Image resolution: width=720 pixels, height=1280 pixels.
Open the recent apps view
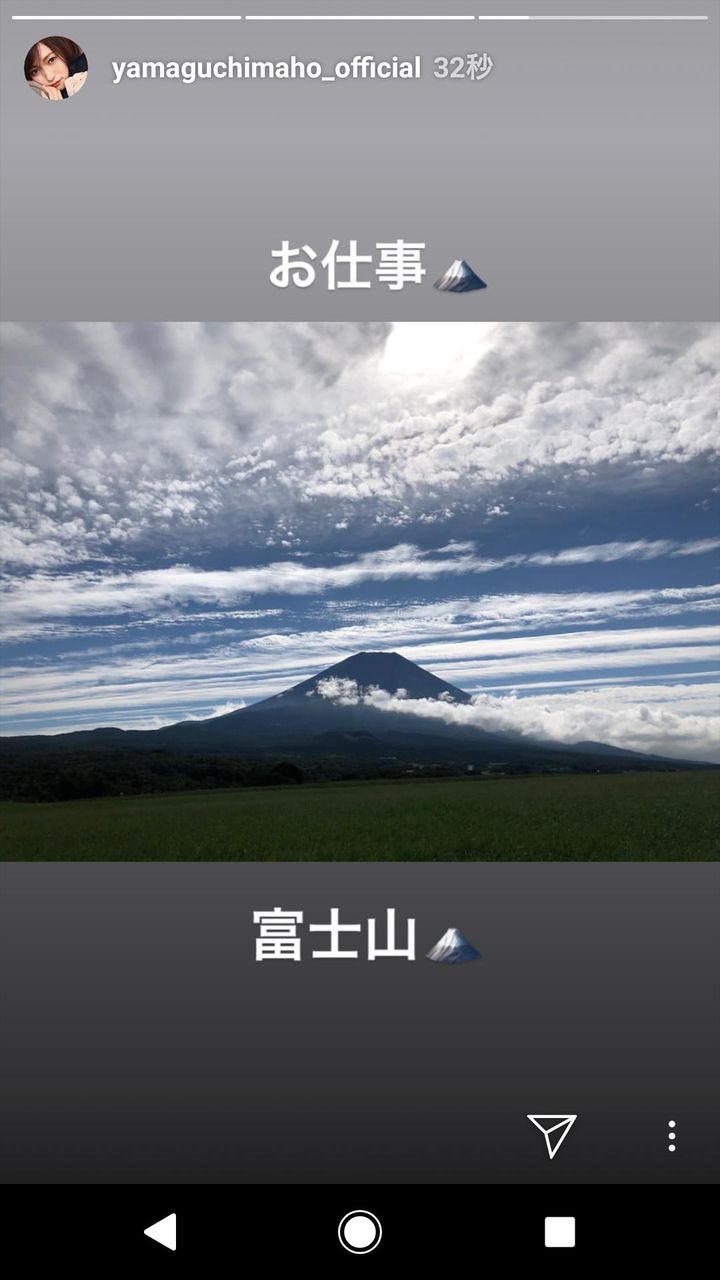click(x=560, y=1232)
